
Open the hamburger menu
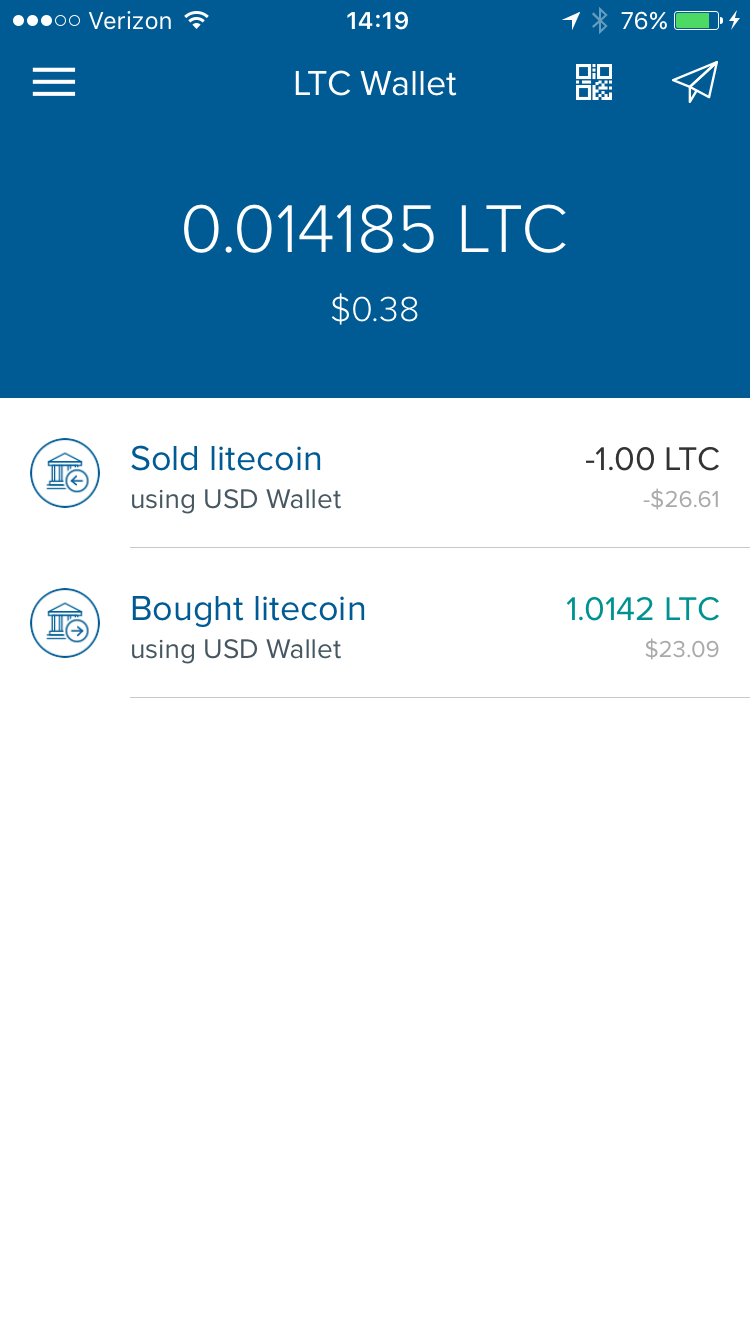(x=54, y=82)
